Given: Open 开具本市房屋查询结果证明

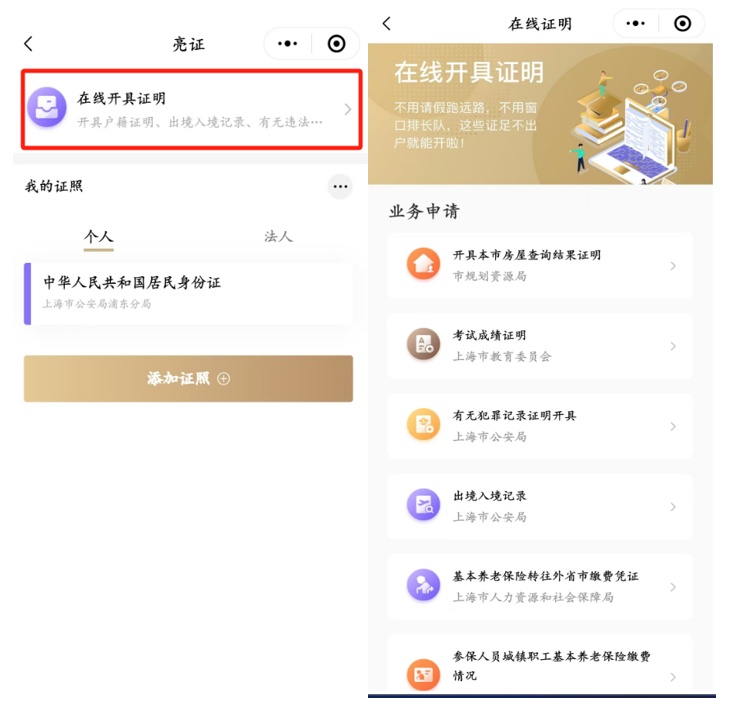Looking at the screenshot, I should click(540, 265).
